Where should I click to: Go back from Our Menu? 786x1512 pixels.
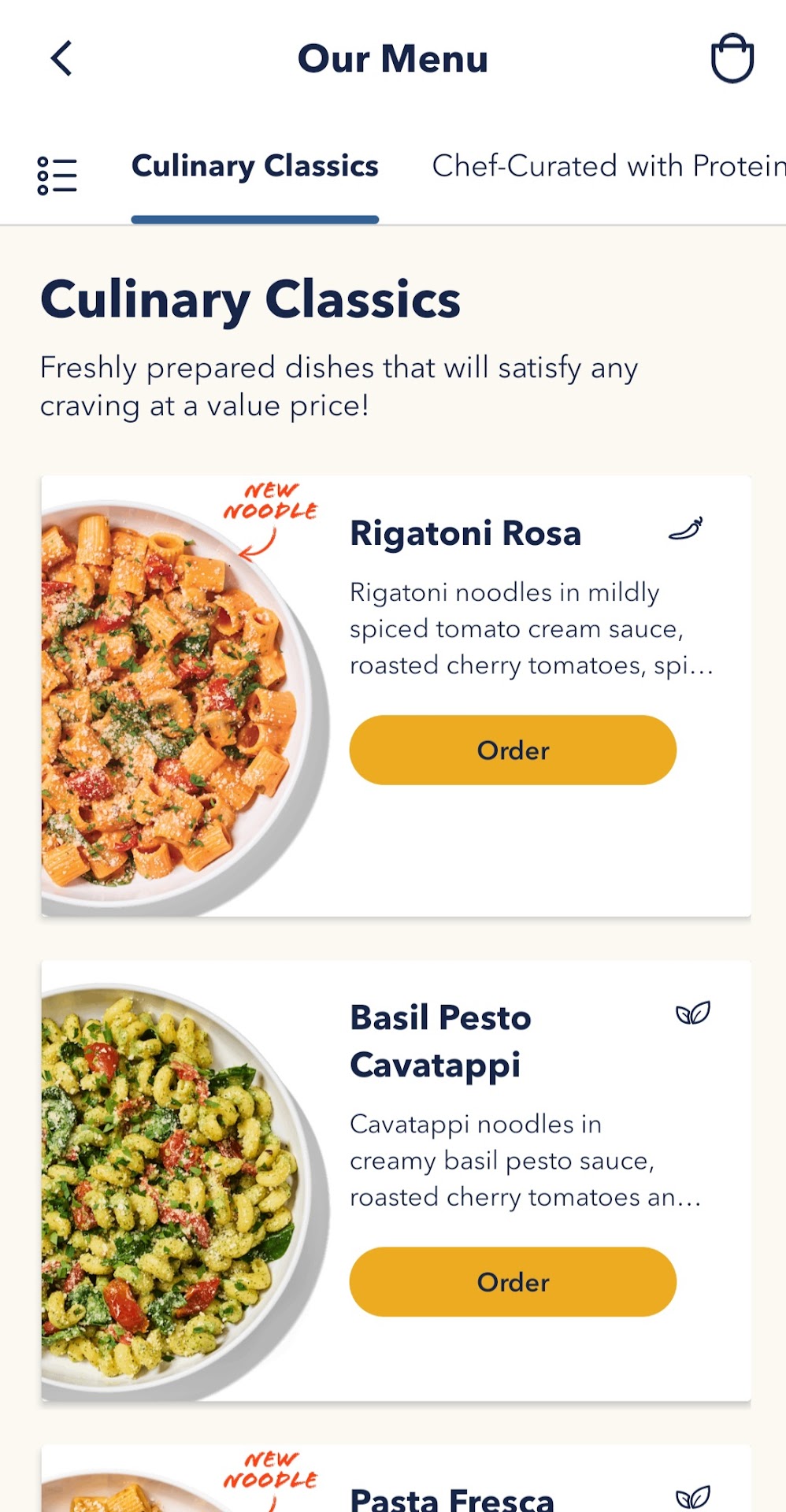(61, 58)
